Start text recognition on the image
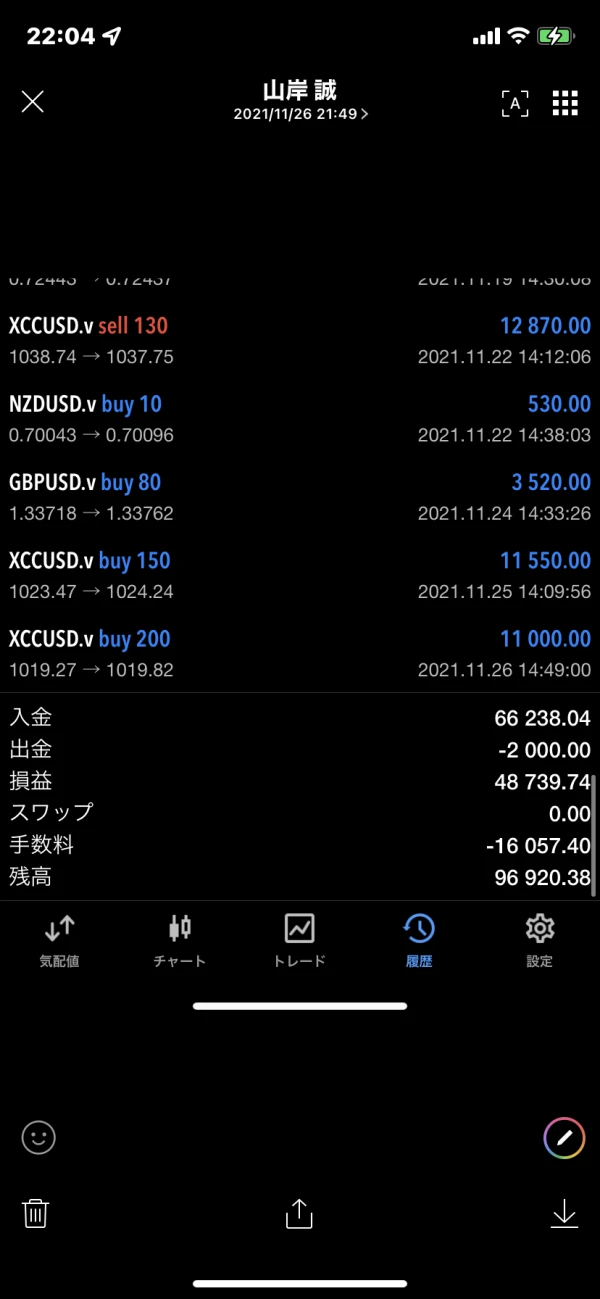 click(514, 102)
